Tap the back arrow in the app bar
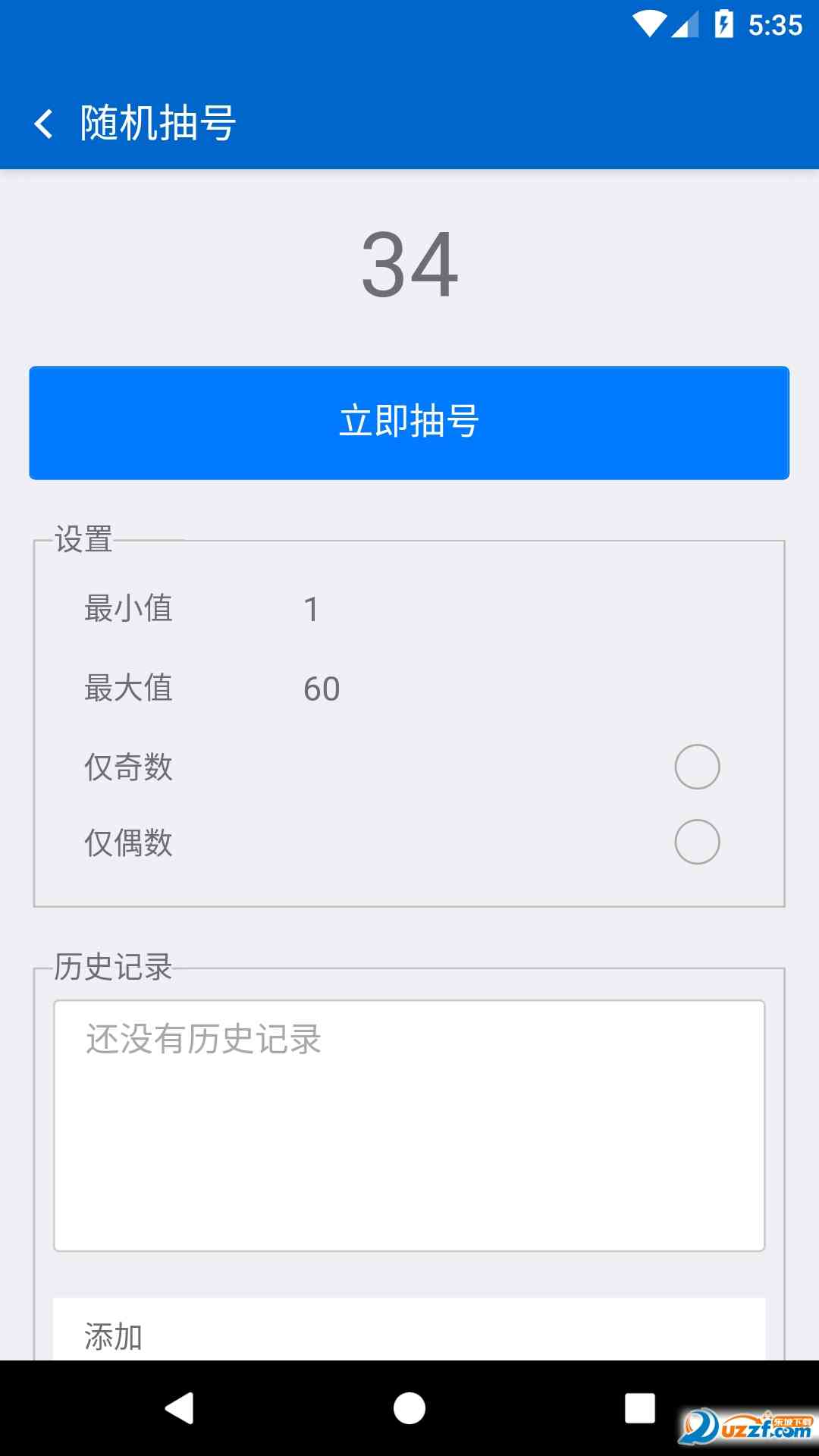This screenshot has height=1456, width=819. (x=44, y=124)
